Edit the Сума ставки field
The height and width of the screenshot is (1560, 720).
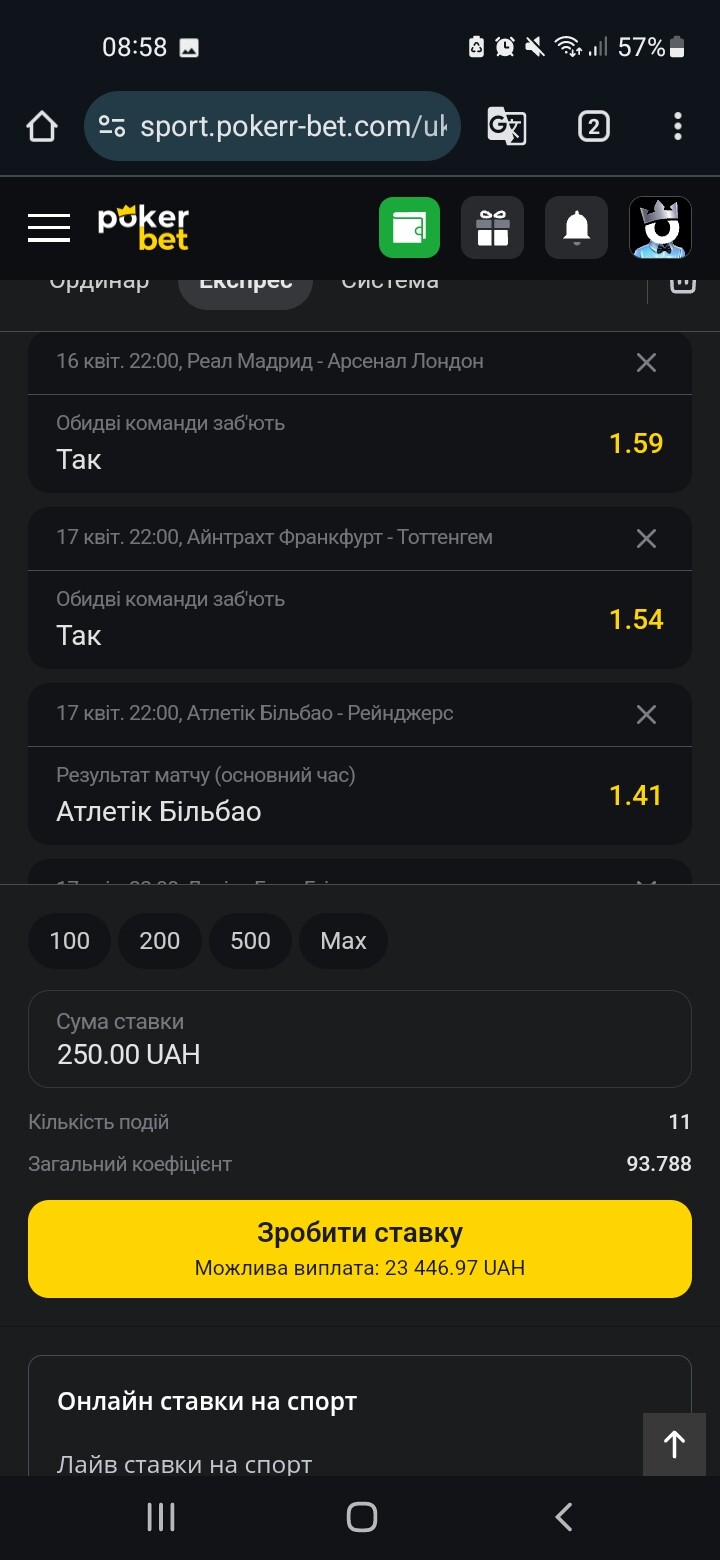360,1039
